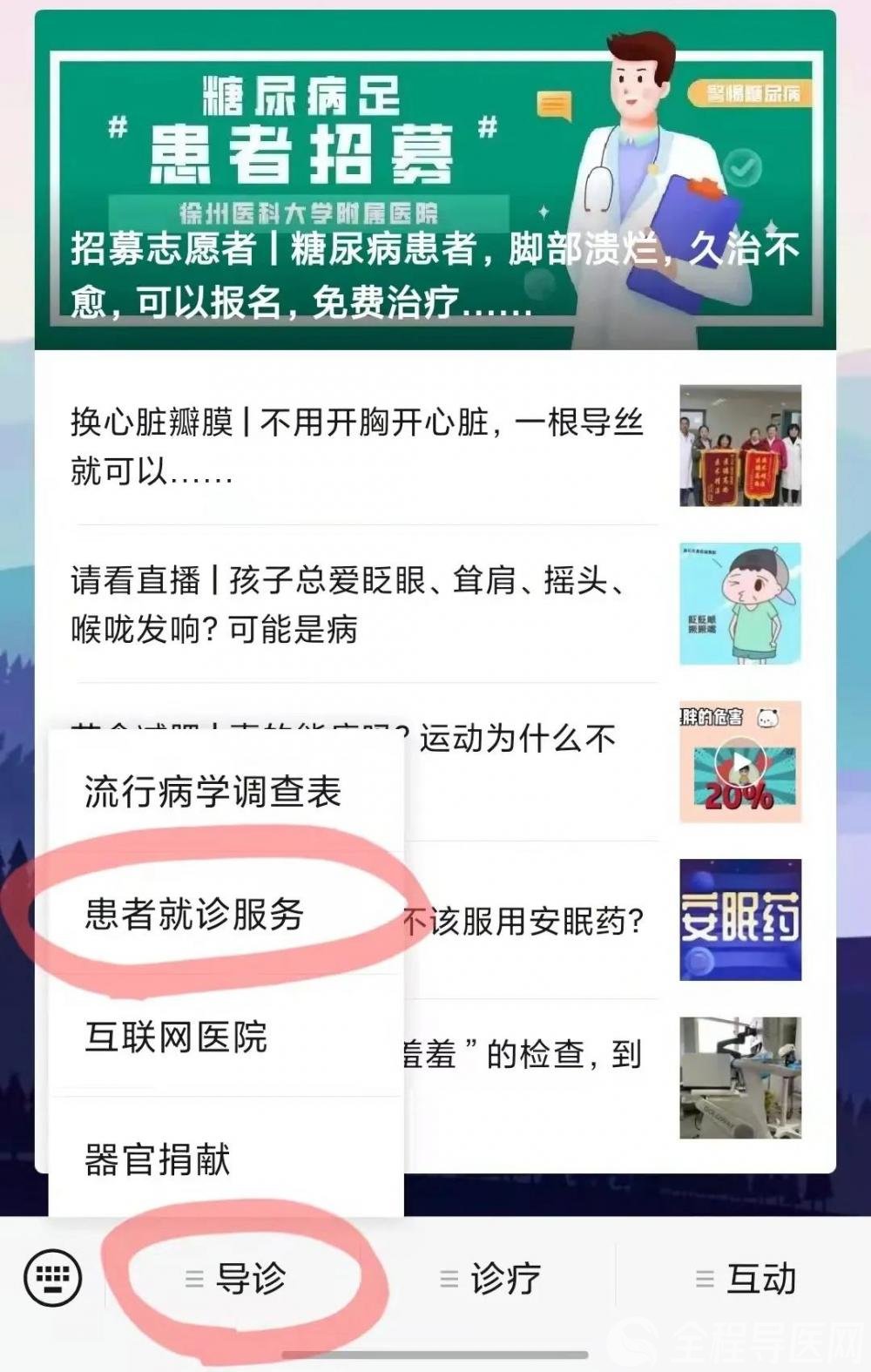This screenshot has width=871, height=1372.
Task: Select 患者就诊服务 from the popup menu
Action: pyautogui.click(x=194, y=915)
